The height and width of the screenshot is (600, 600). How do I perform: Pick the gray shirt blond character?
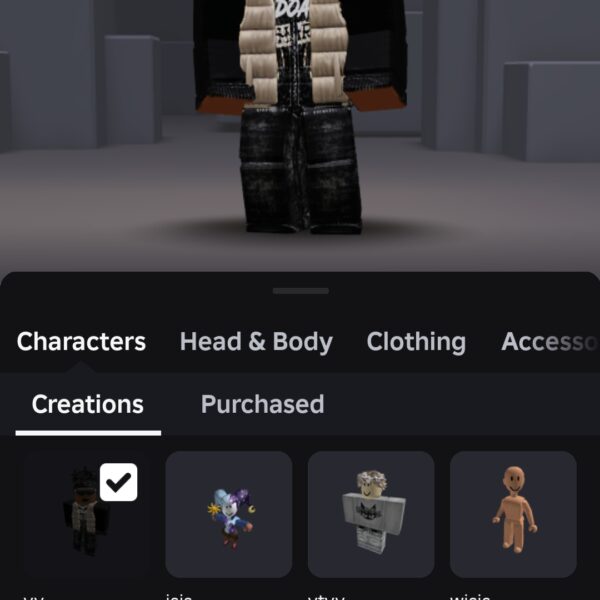point(371,514)
